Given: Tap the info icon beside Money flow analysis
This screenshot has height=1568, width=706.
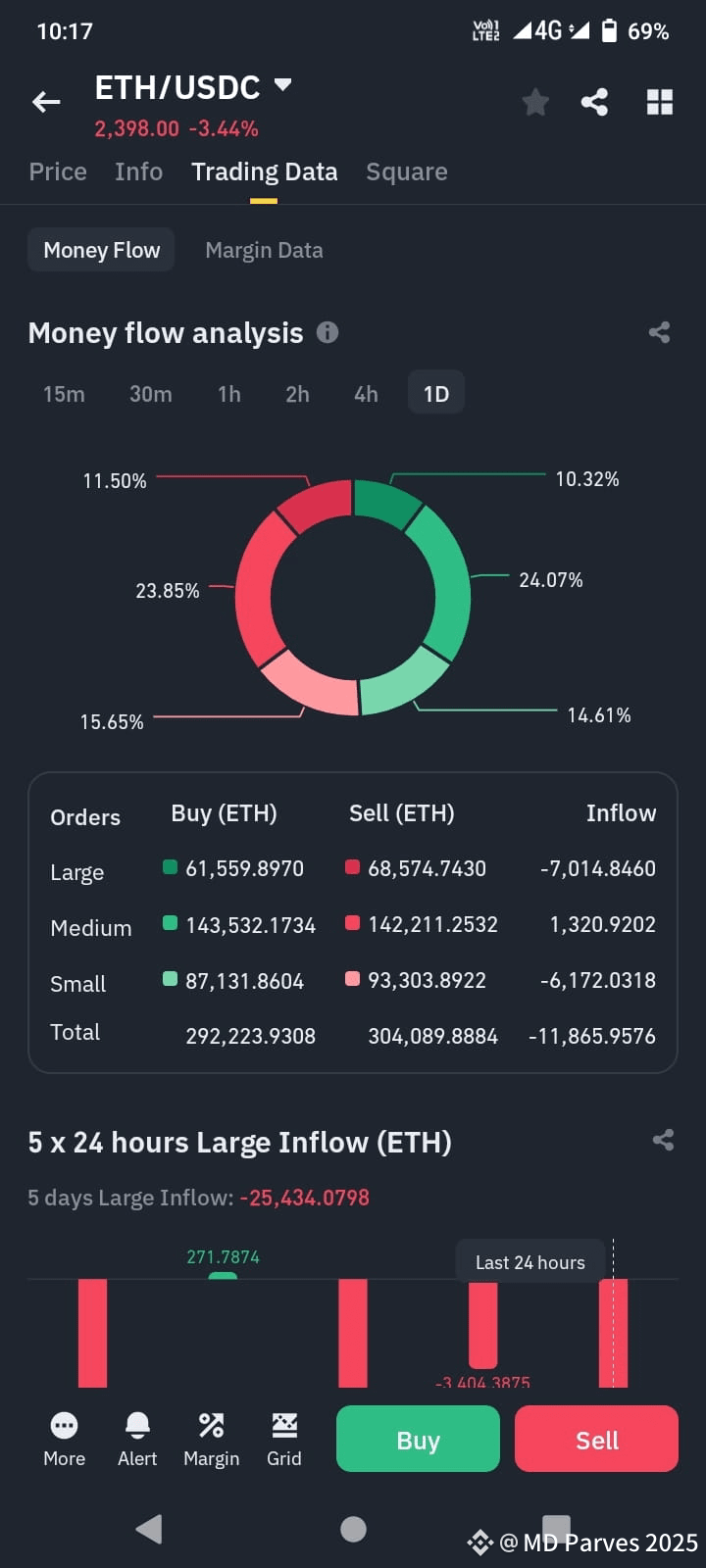Looking at the screenshot, I should [329, 332].
